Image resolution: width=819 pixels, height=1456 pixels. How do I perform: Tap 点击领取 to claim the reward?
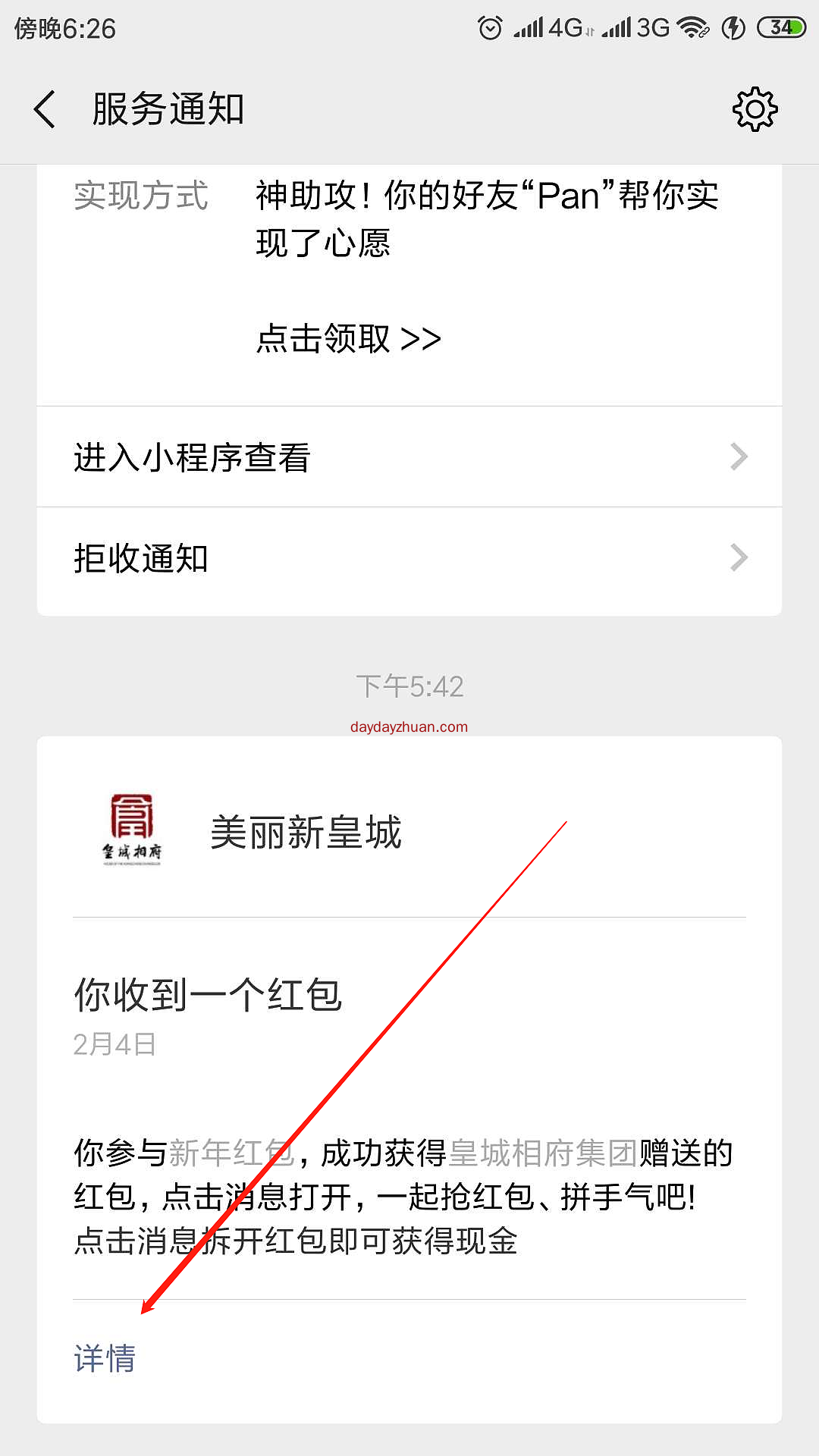(x=348, y=339)
